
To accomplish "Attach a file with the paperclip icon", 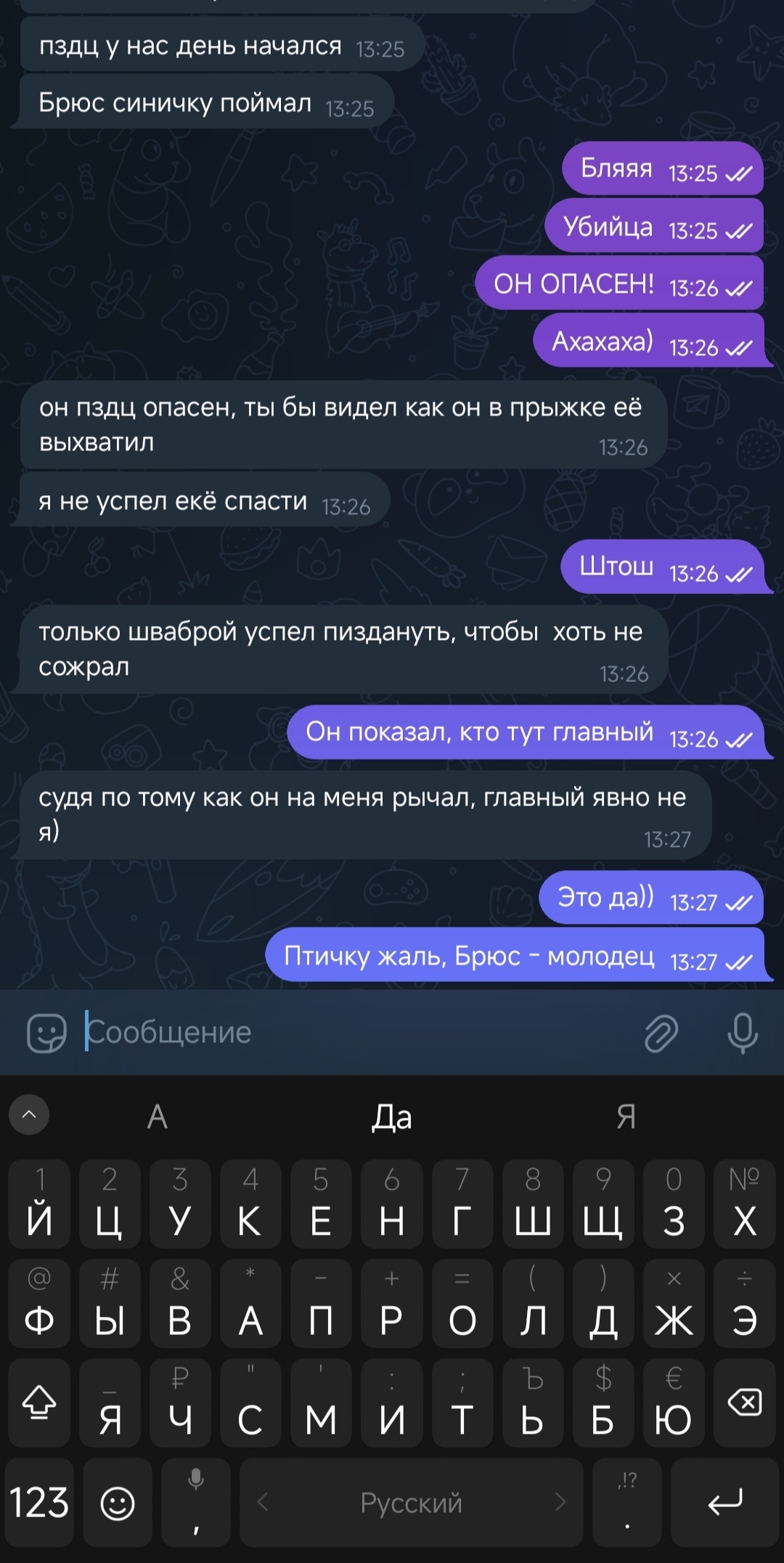I will [661, 1032].
